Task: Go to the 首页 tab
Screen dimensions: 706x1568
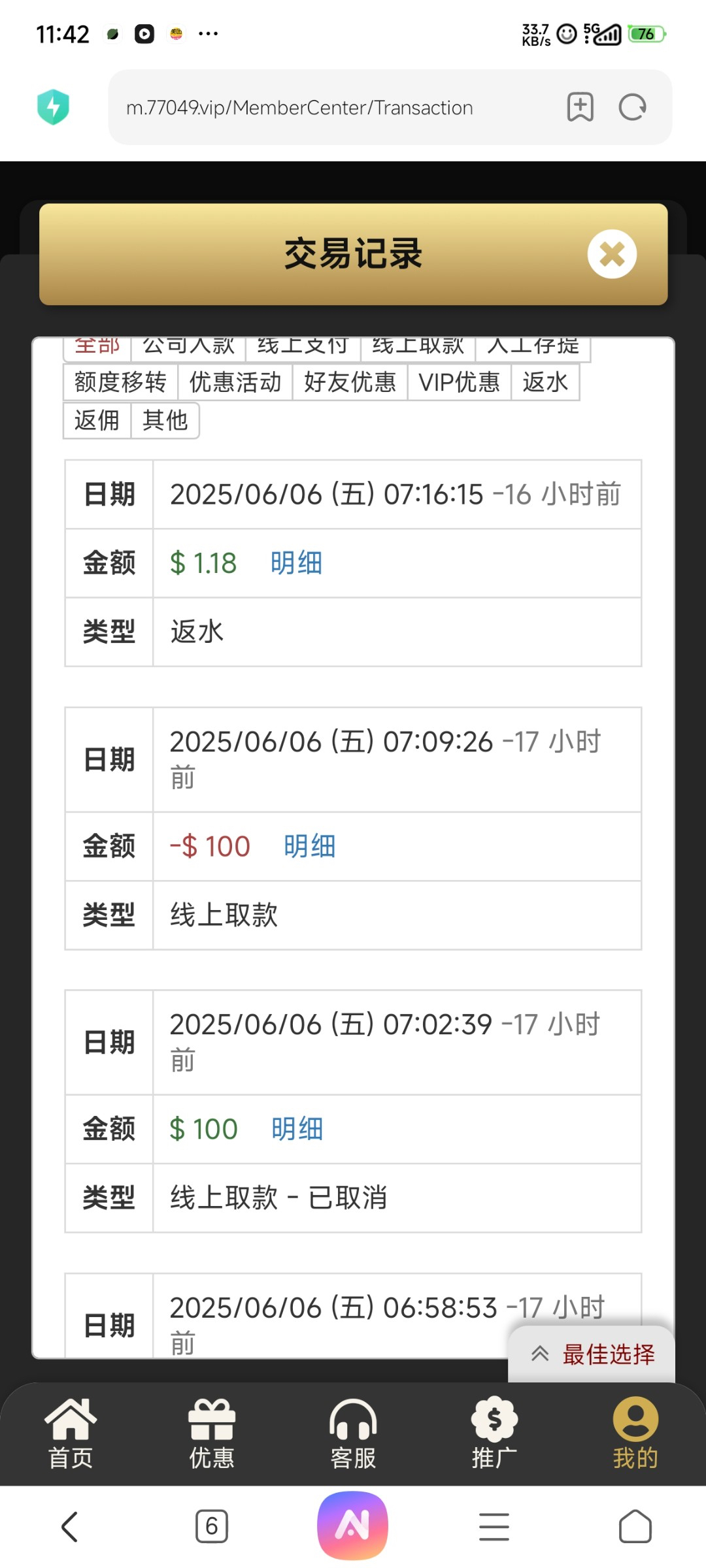Action: coord(71,1433)
